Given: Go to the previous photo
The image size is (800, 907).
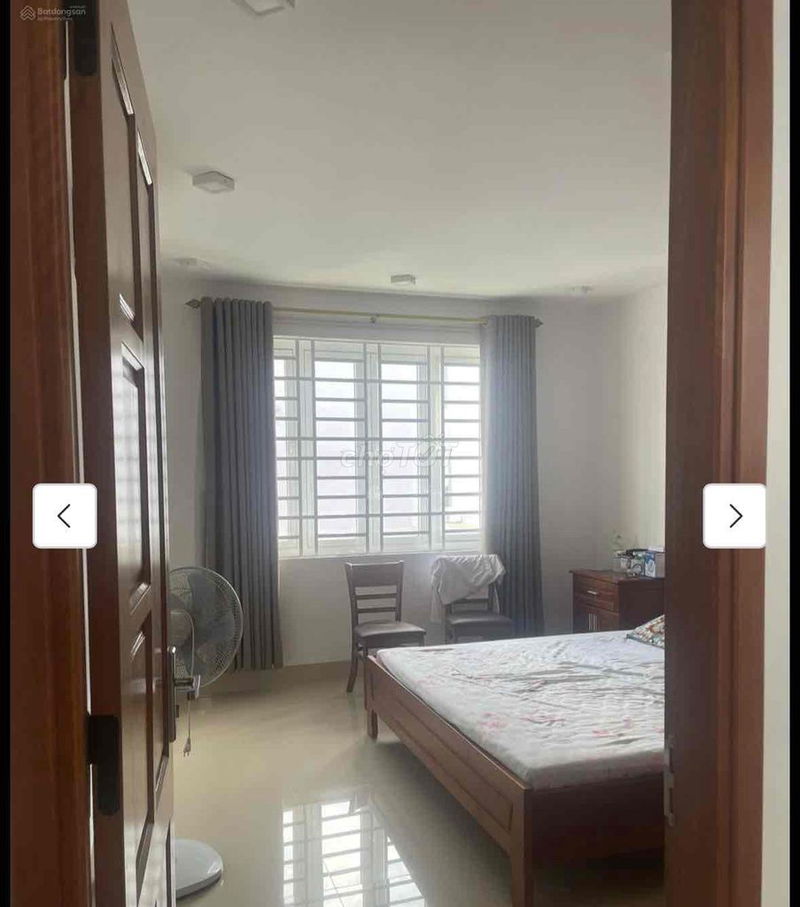Looking at the screenshot, I should pyautogui.click(x=65, y=516).
